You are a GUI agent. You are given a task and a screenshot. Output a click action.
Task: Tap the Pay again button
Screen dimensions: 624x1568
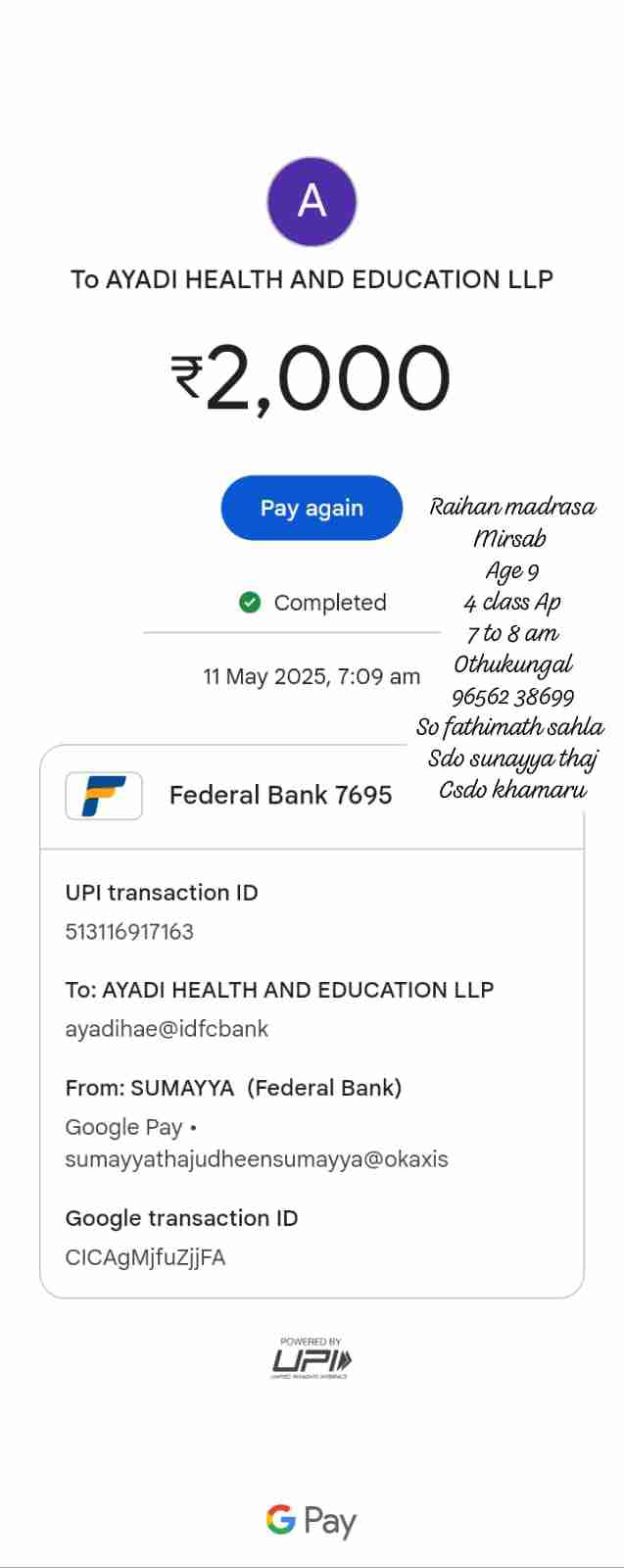[312, 508]
